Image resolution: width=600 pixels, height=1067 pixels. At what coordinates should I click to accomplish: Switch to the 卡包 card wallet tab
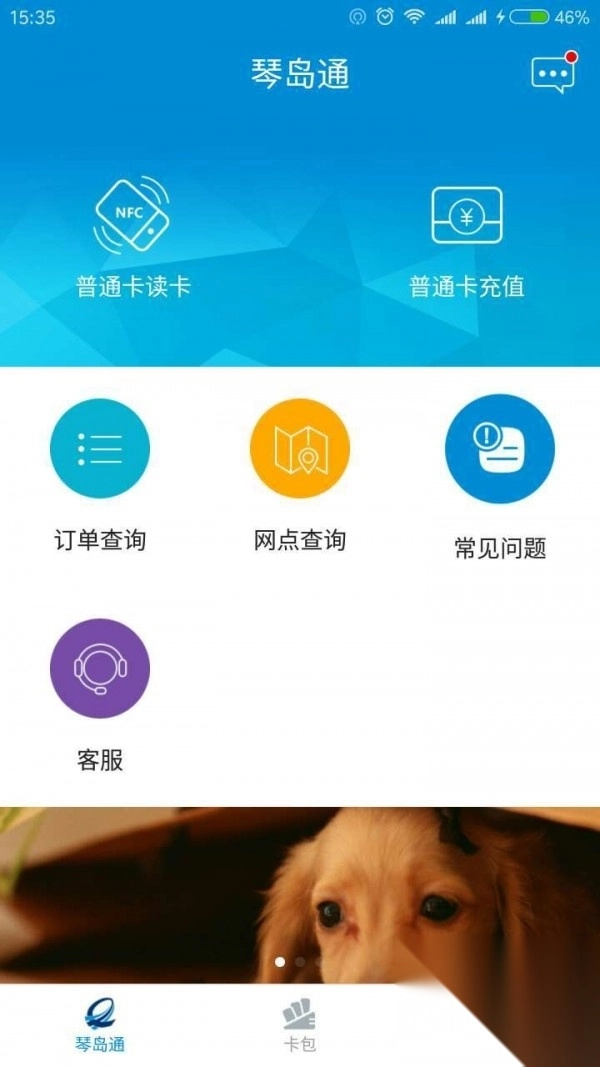(299, 1027)
